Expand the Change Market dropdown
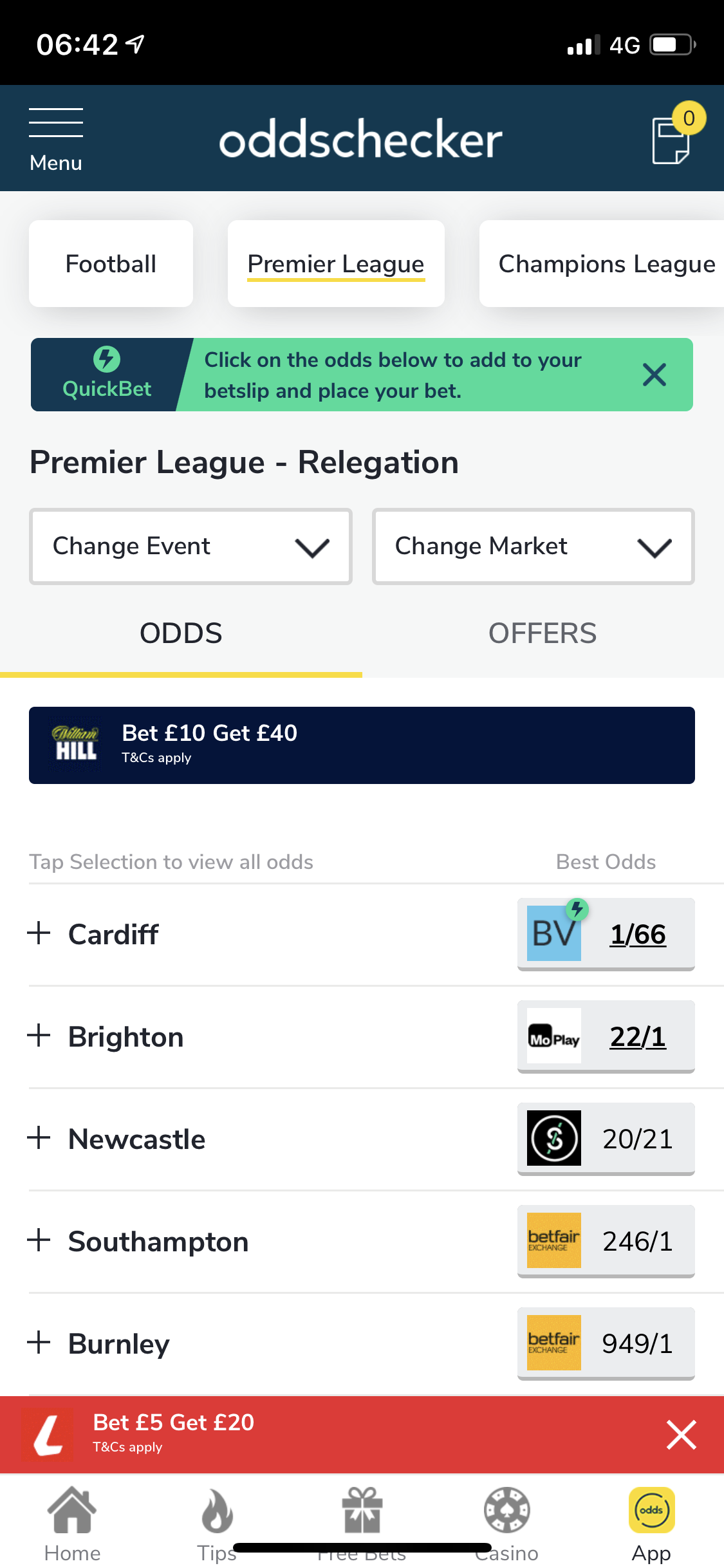 coord(534,546)
